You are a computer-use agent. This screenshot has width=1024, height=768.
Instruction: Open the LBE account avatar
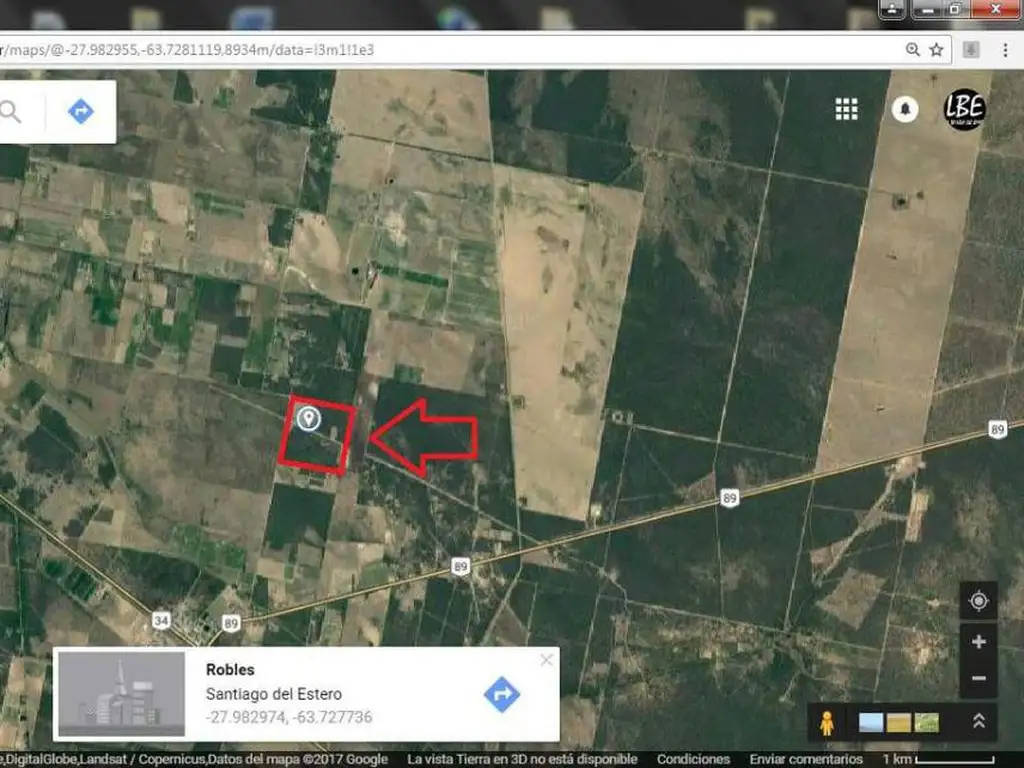pos(965,109)
